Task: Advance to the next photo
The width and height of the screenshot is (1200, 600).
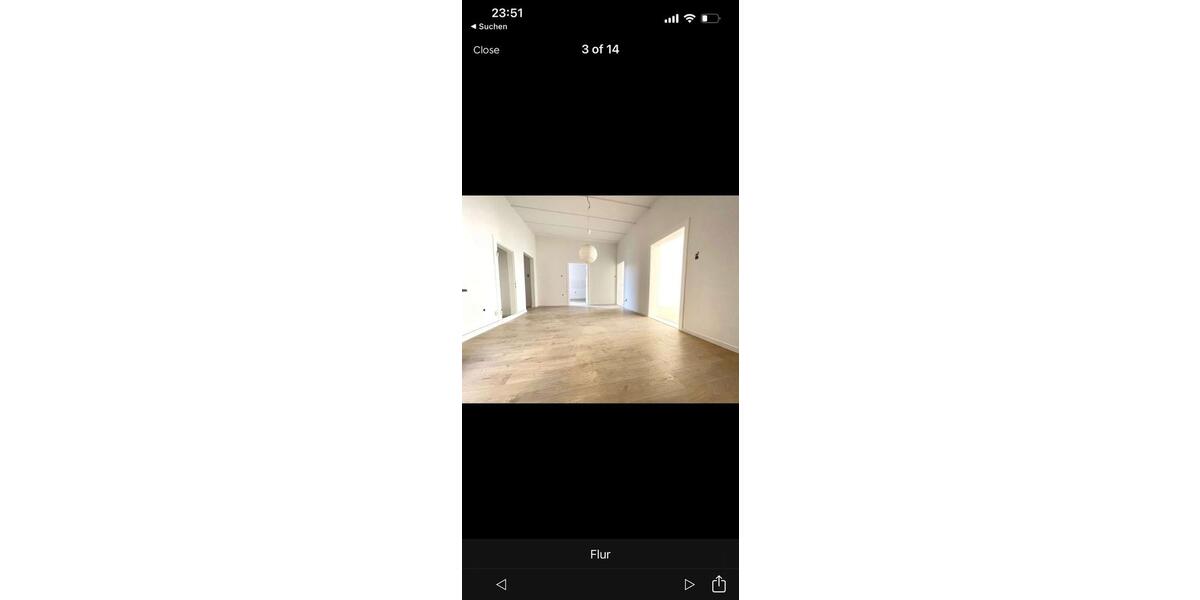Action: click(x=689, y=584)
